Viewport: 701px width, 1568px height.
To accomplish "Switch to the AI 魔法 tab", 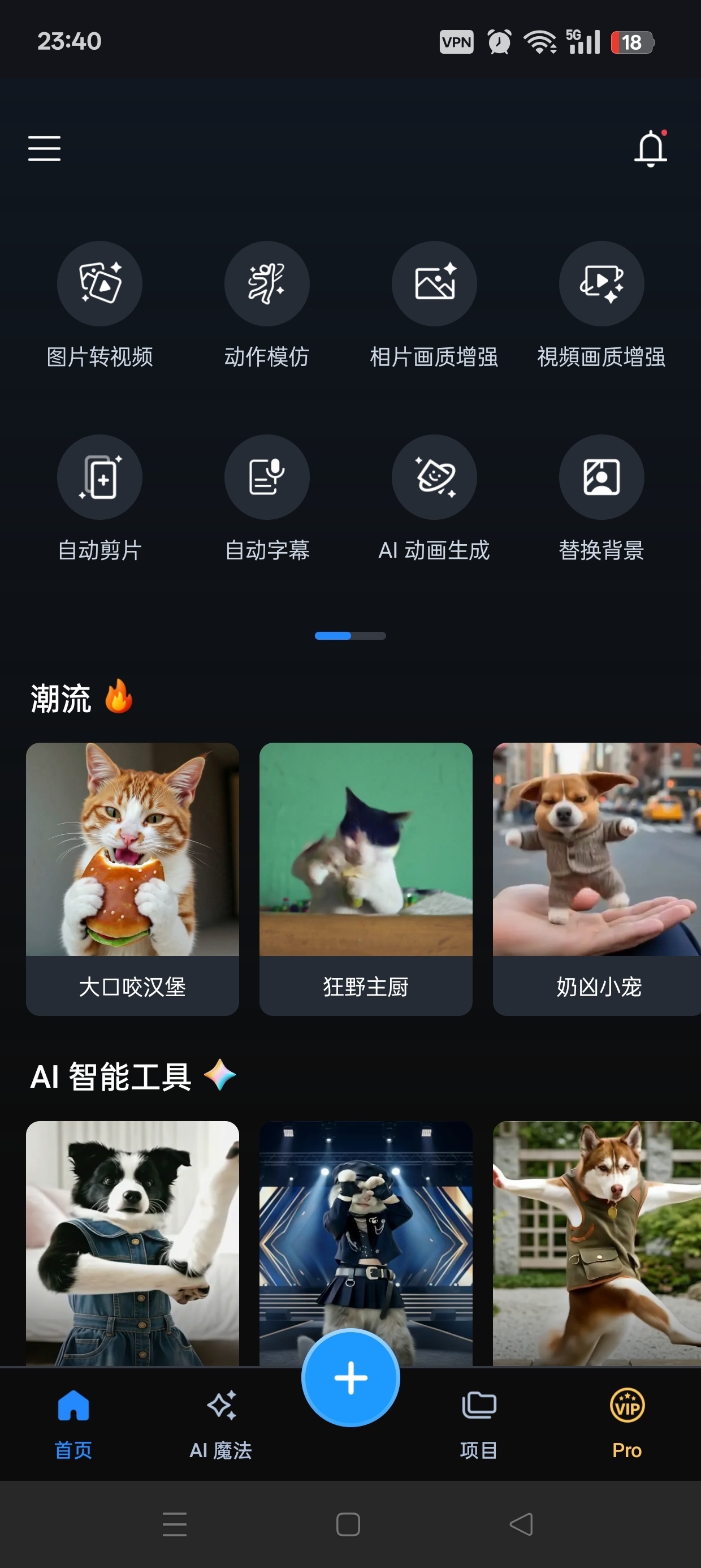I will [221, 1423].
